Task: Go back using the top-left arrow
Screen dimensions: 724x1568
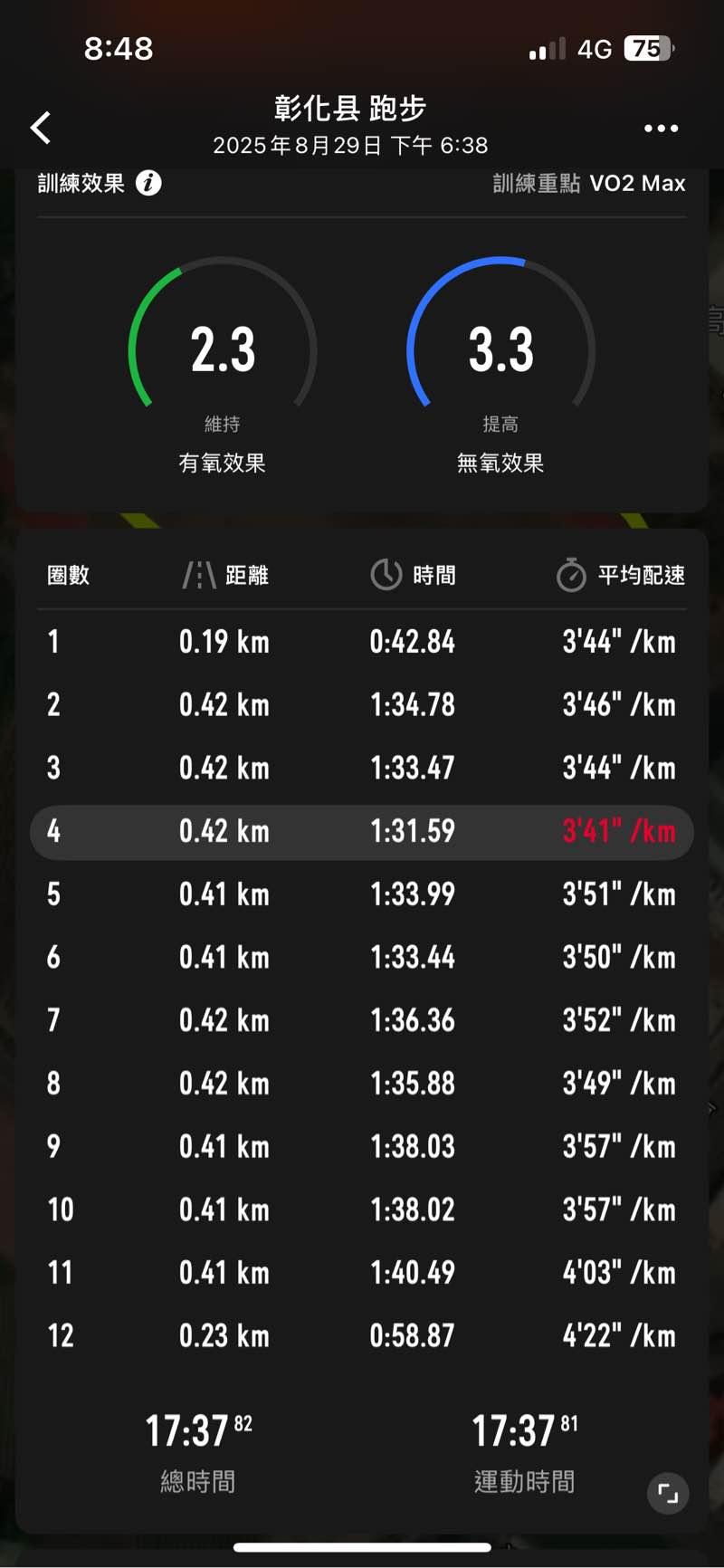Action: click(41, 128)
